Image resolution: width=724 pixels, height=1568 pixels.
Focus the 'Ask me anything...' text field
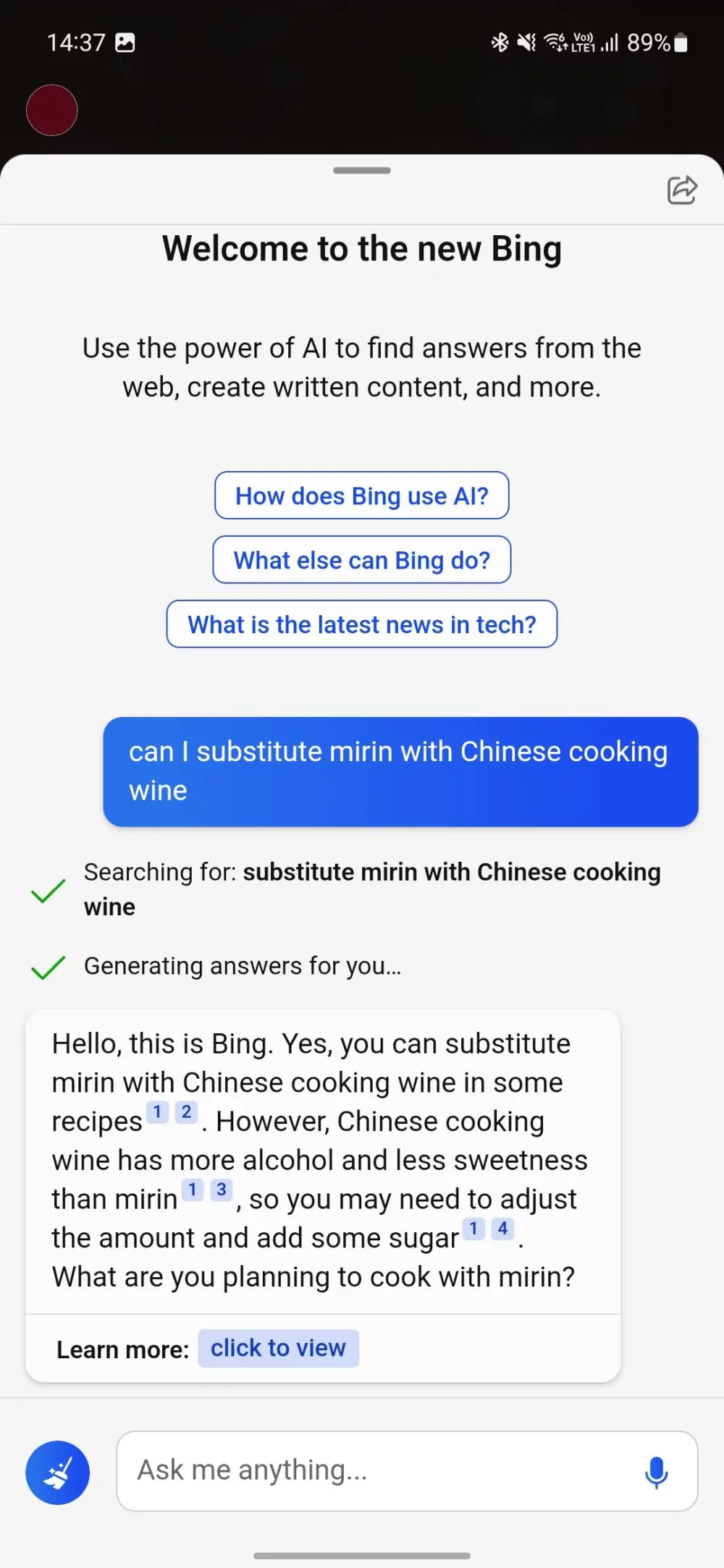click(376, 1470)
